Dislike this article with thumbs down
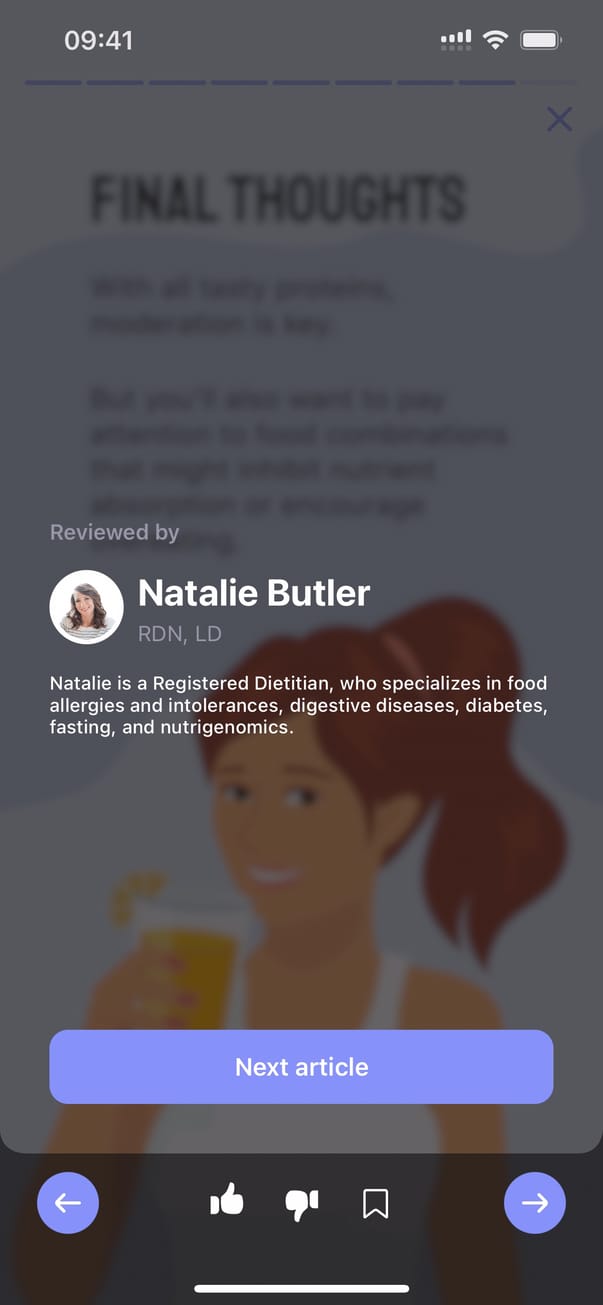The height and width of the screenshot is (1305, 603). pos(301,1203)
